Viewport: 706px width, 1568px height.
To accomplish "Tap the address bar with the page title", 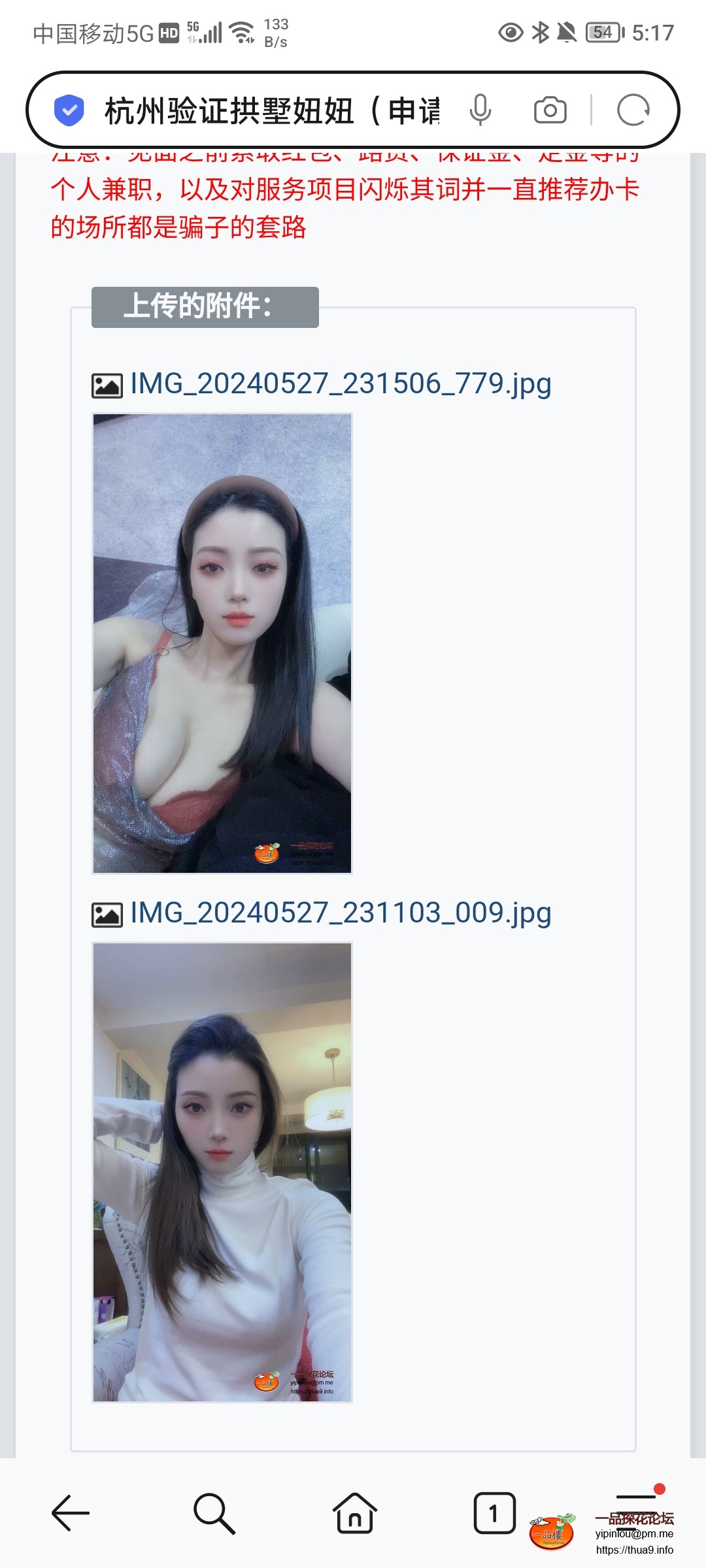I will pyautogui.click(x=271, y=110).
